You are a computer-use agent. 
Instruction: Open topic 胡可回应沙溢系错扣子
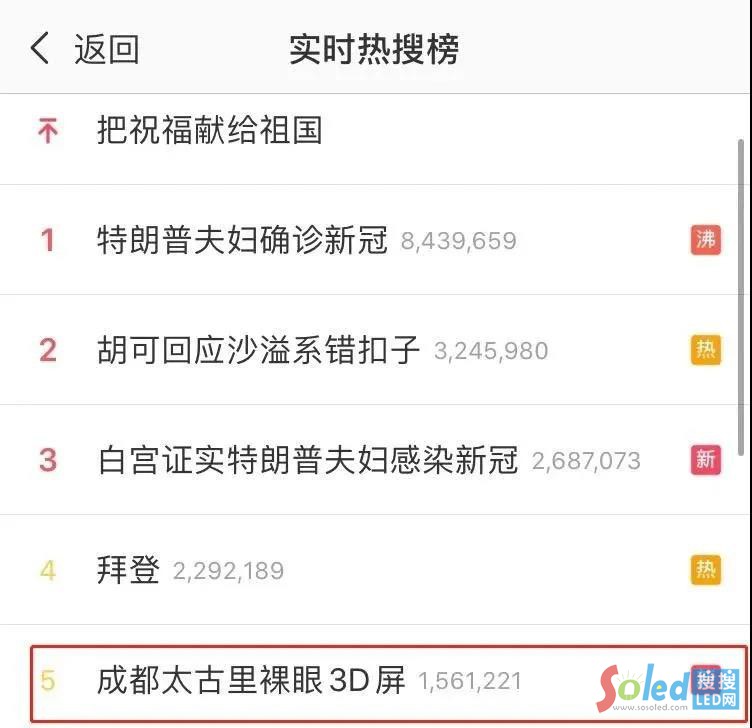(x=258, y=350)
